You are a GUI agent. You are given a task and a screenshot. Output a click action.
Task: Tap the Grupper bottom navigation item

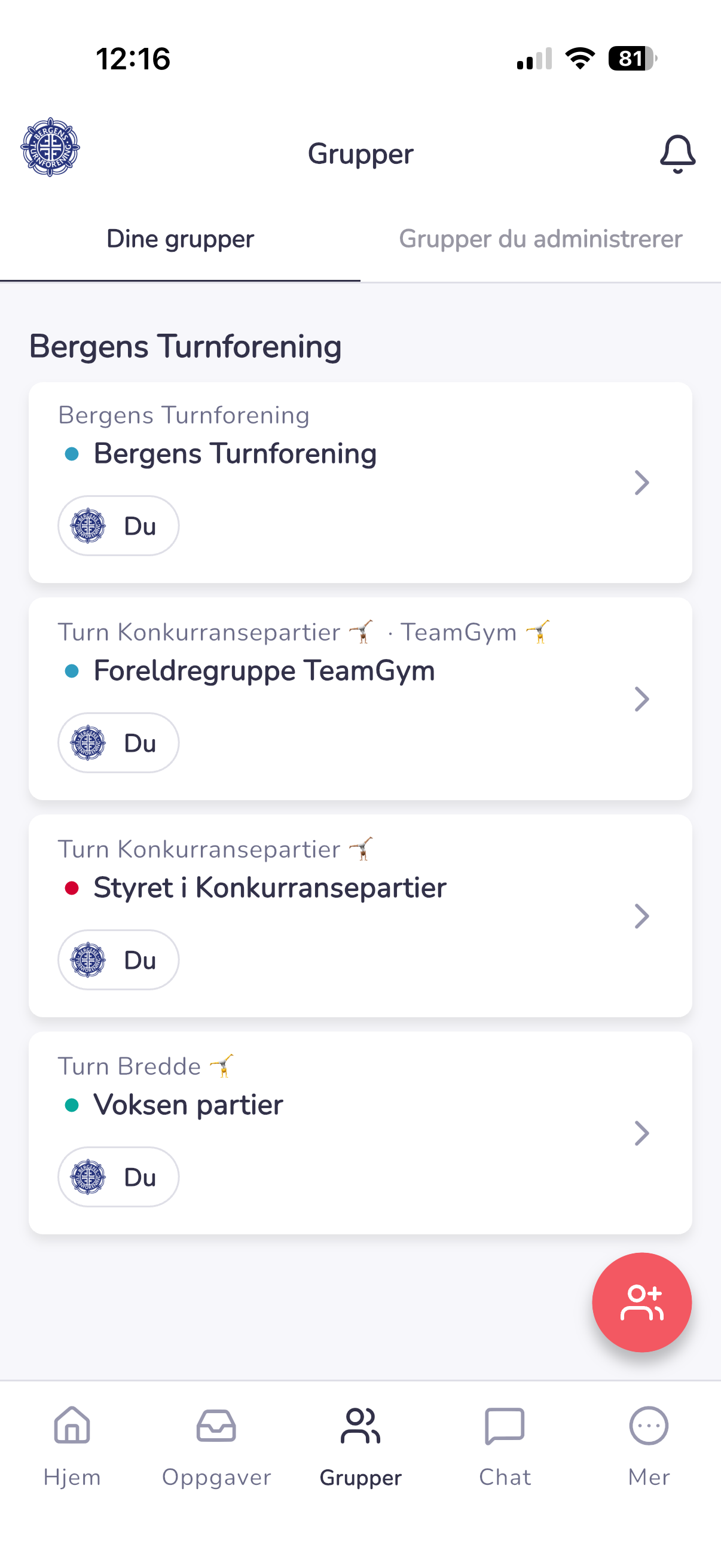pos(360,1445)
